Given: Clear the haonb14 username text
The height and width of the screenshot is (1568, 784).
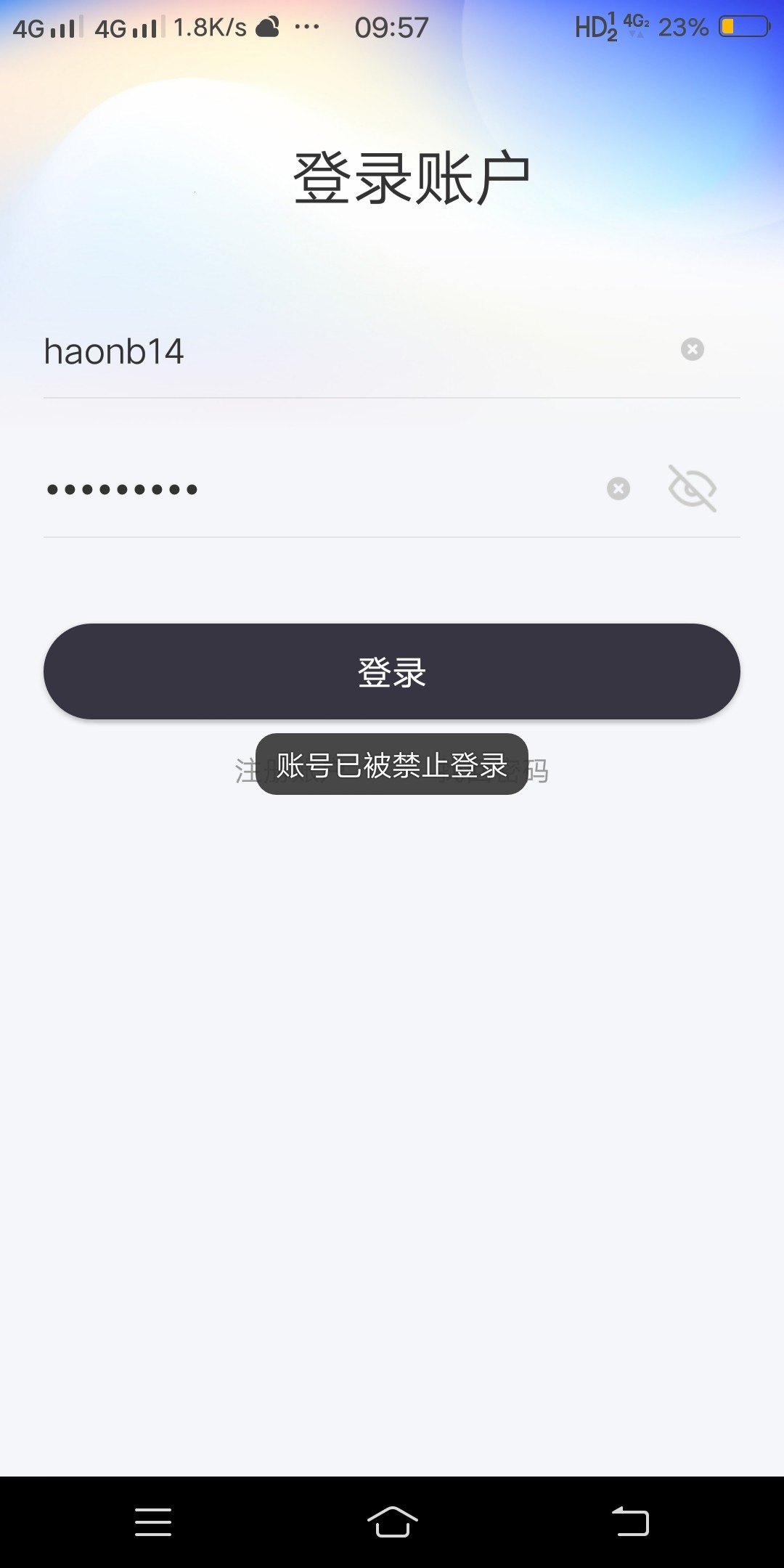Looking at the screenshot, I should point(693,350).
